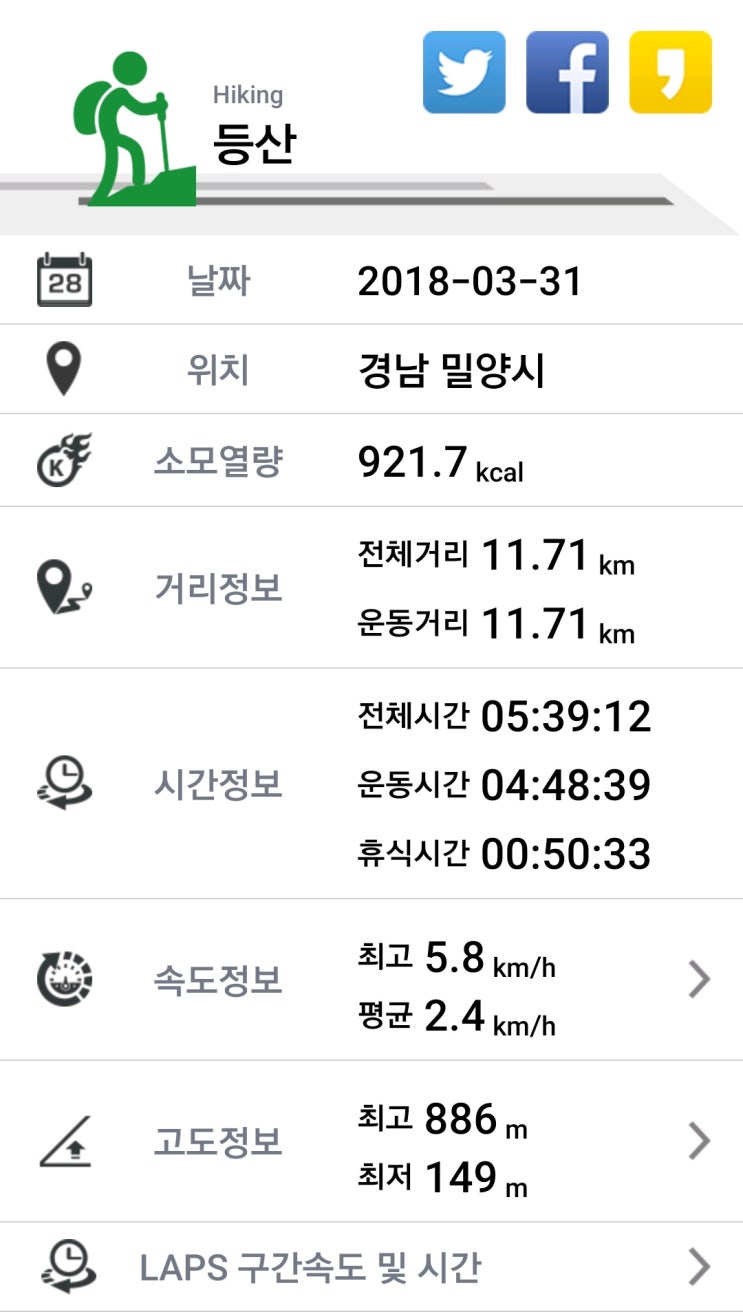Share this hike on Facebook
743x1312 pixels.
pos(567,72)
